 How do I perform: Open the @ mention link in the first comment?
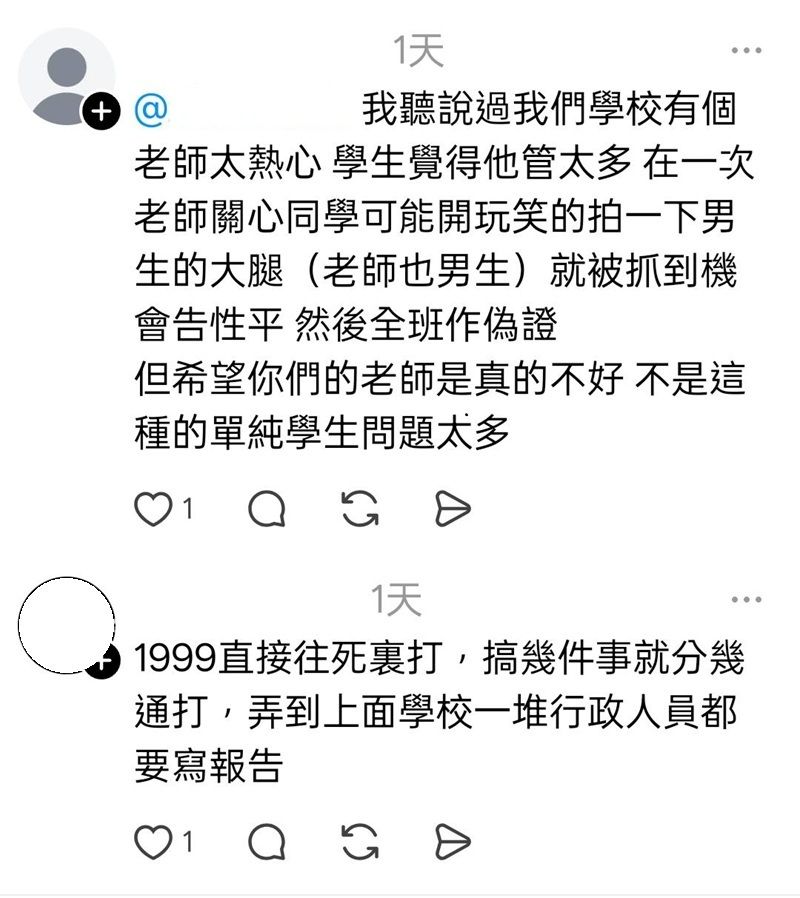tap(150, 110)
